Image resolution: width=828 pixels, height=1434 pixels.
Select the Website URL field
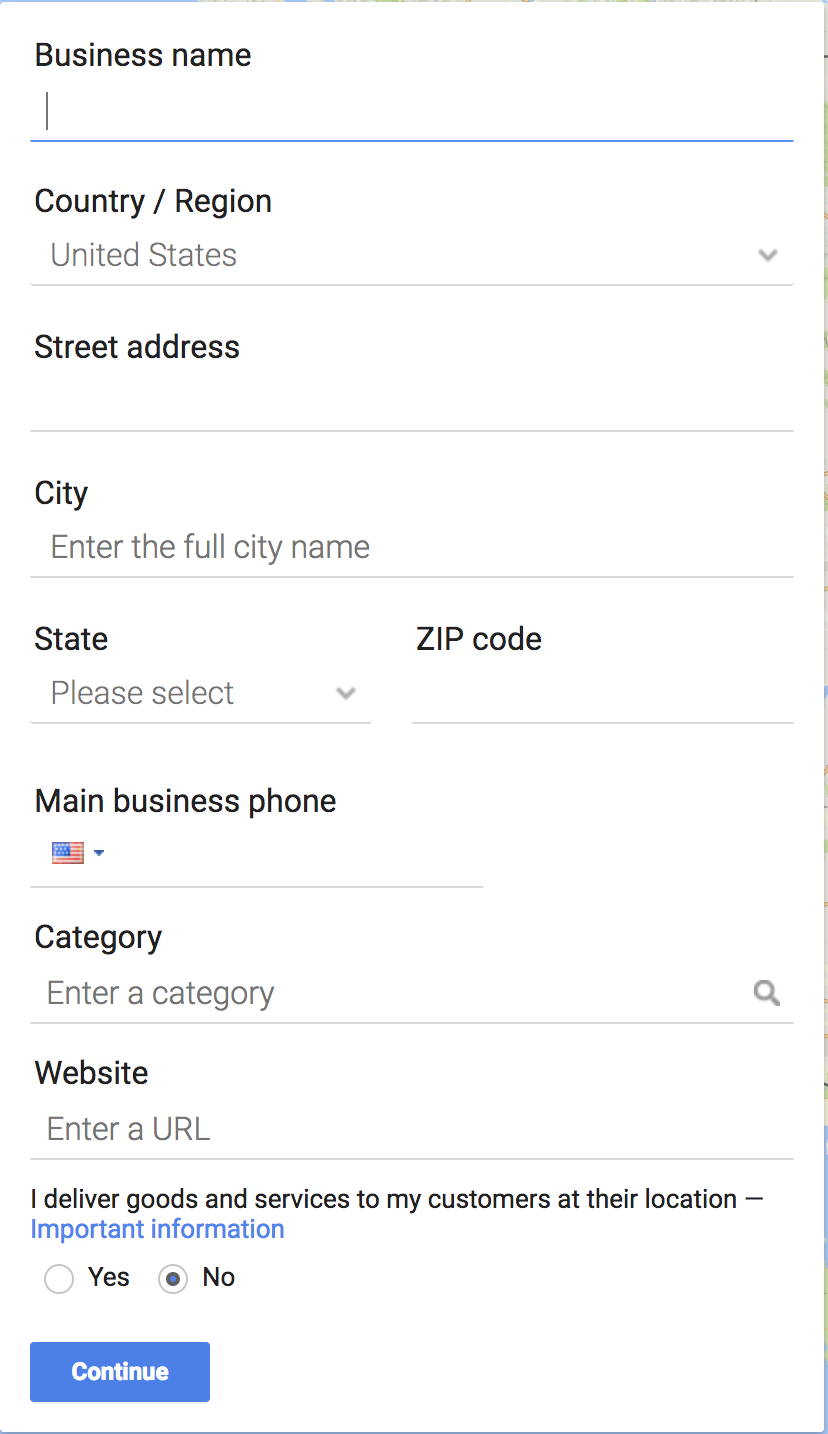tap(411, 1130)
